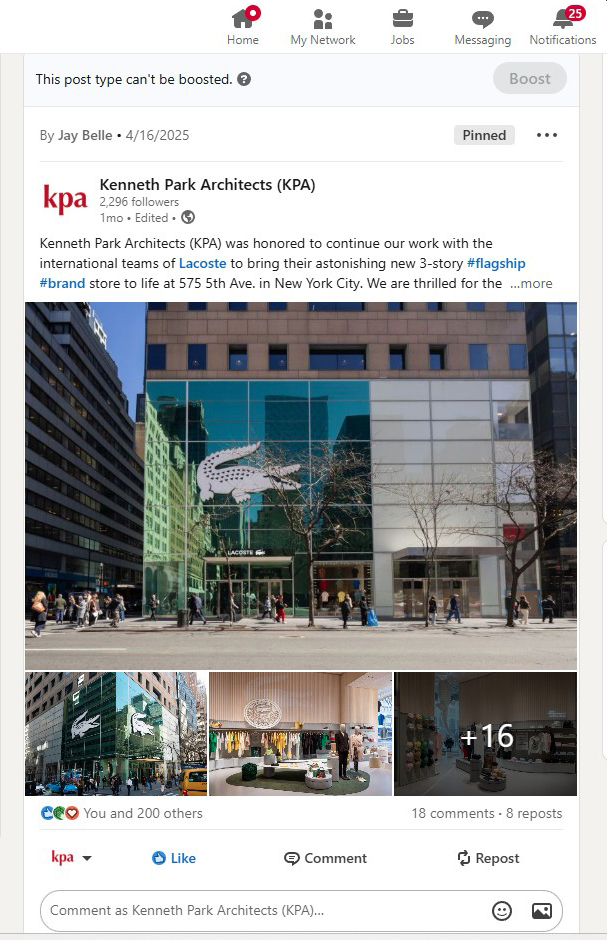Open My Network tab
This screenshot has width=607, height=940.
(x=322, y=26)
